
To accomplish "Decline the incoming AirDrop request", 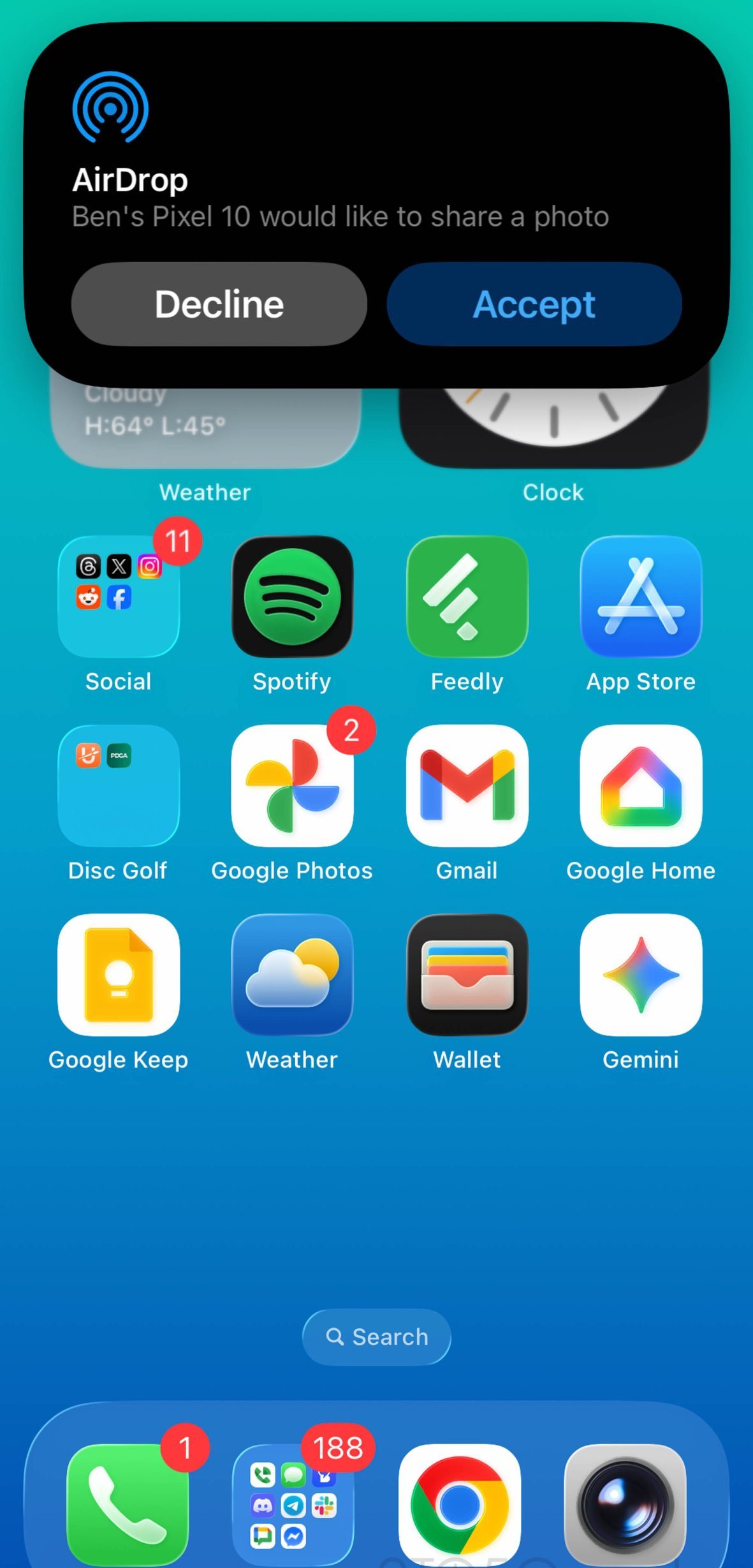I will click(218, 304).
